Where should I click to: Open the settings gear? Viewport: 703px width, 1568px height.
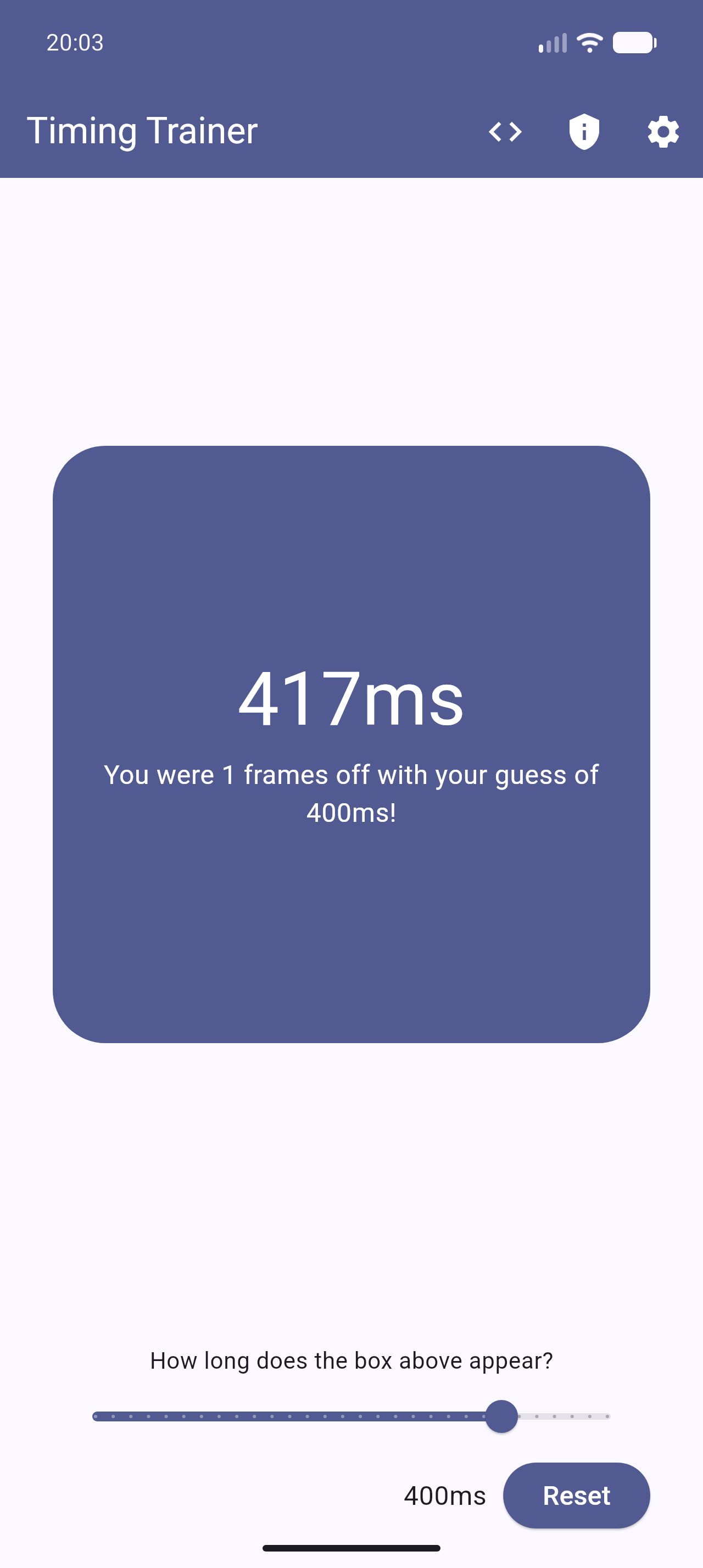(663, 131)
